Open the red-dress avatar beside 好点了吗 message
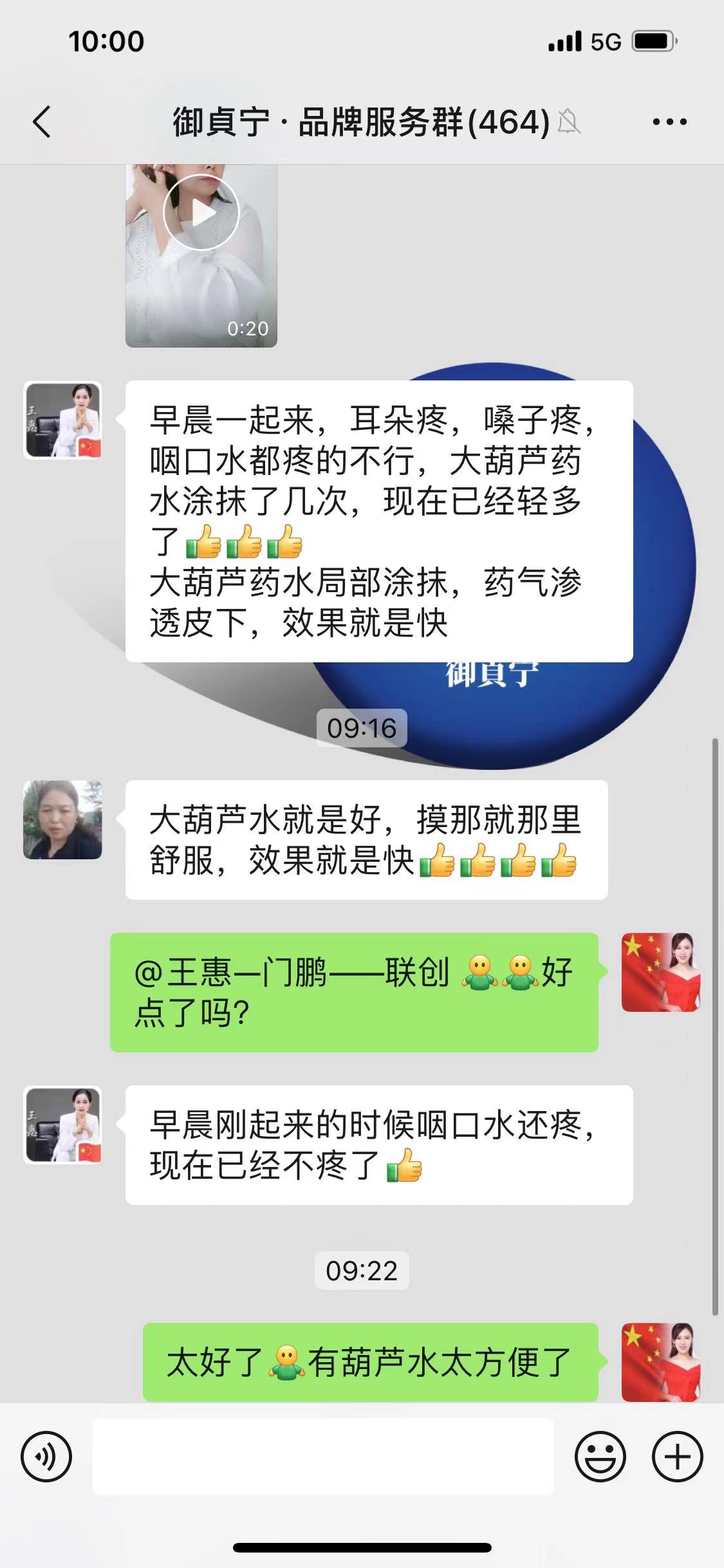 tap(660, 972)
